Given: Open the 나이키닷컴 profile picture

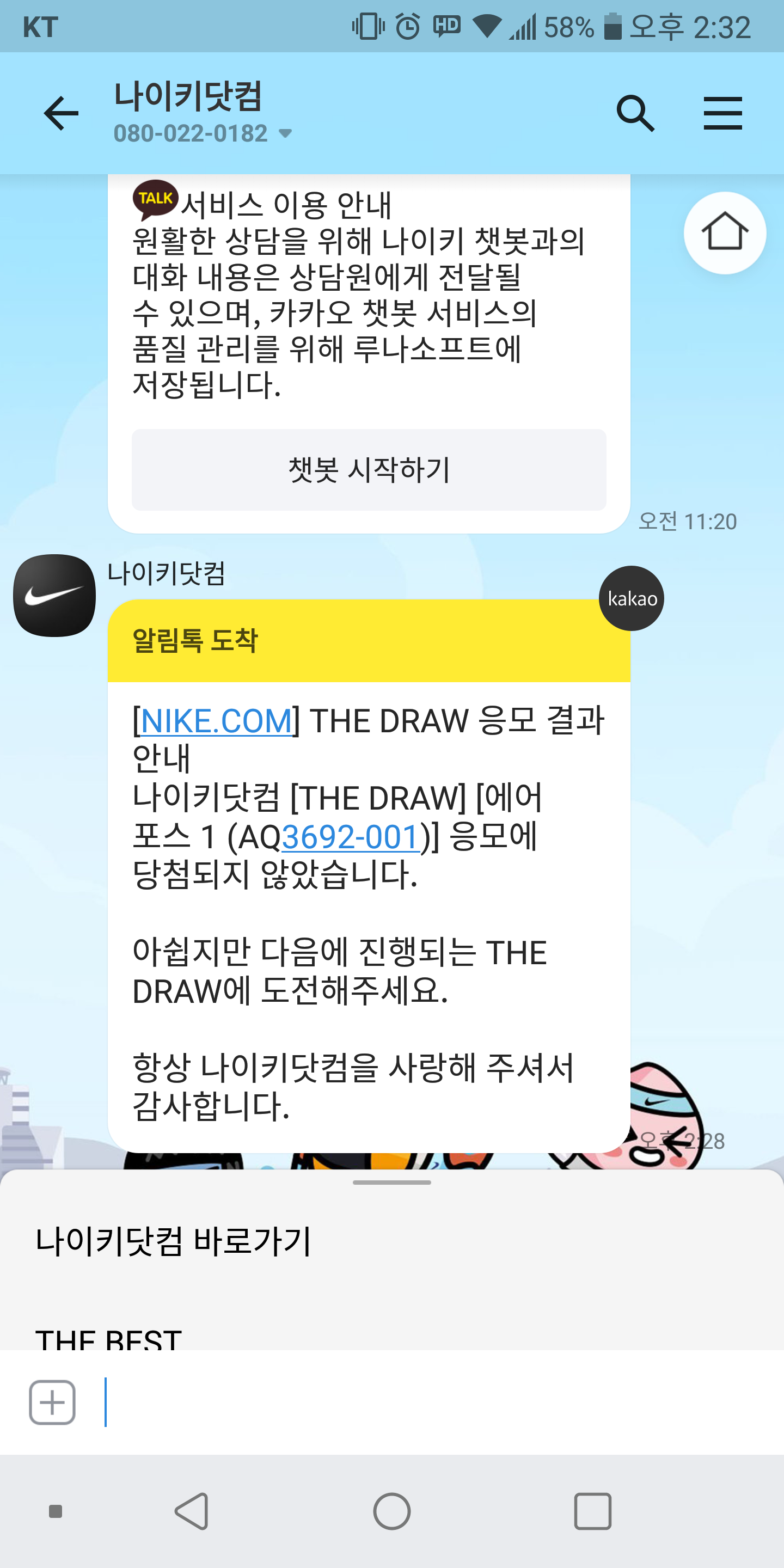Looking at the screenshot, I should (x=55, y=595).
